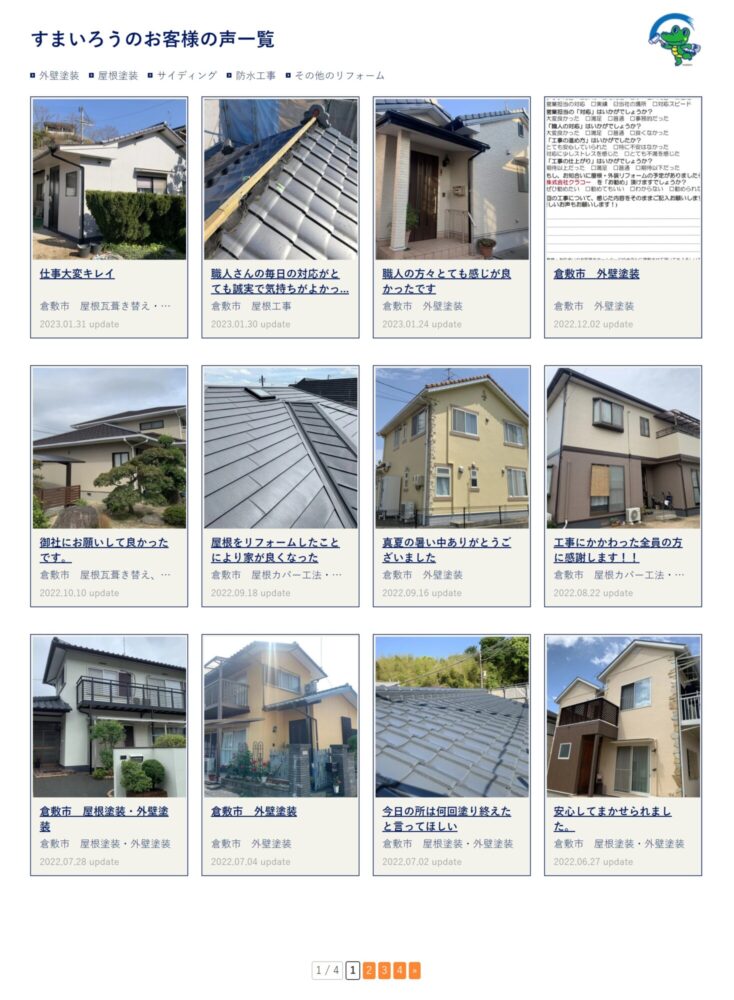Jump to page 4 of reviews
The image size is (734, 1000).
coord(399,970)
